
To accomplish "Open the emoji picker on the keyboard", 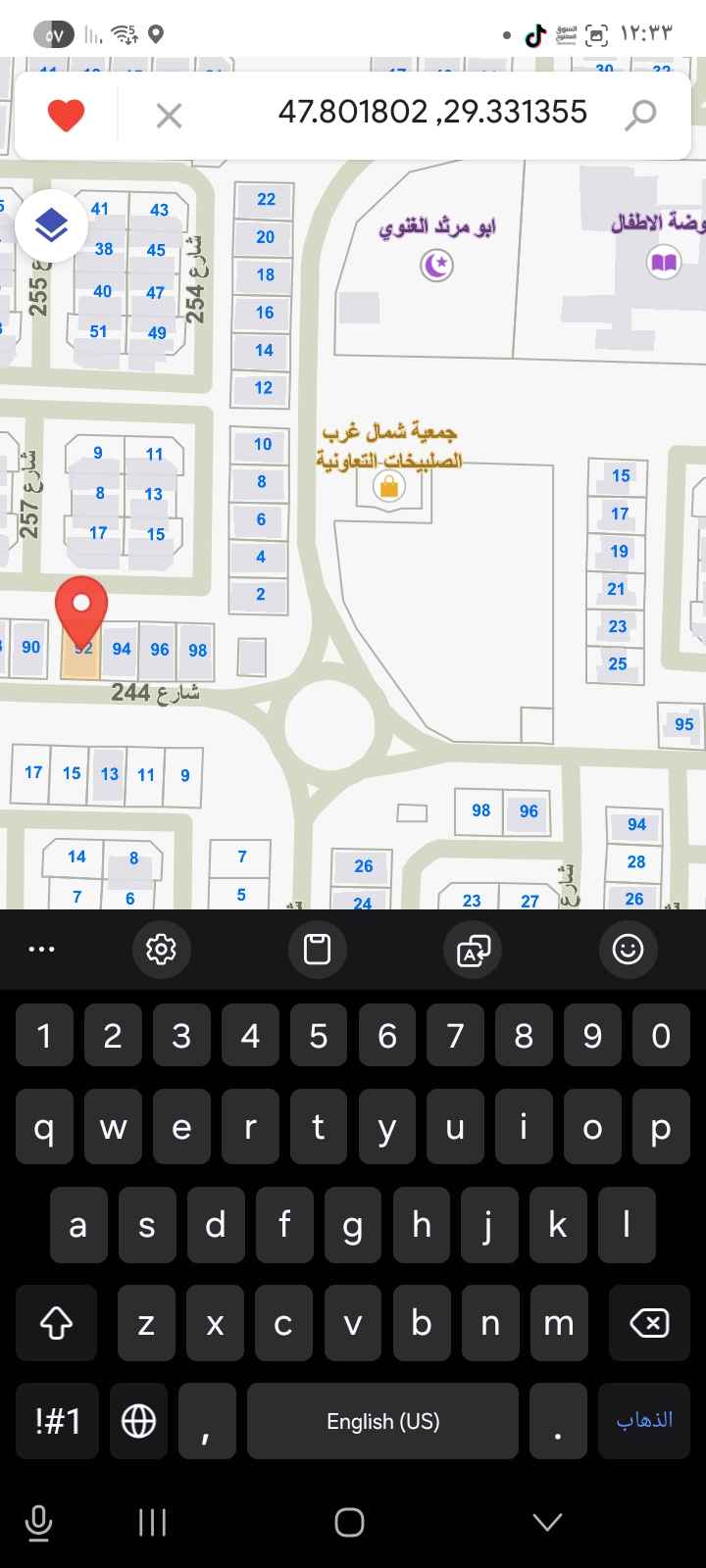I will pyautogui.click(x=628, y=949).
